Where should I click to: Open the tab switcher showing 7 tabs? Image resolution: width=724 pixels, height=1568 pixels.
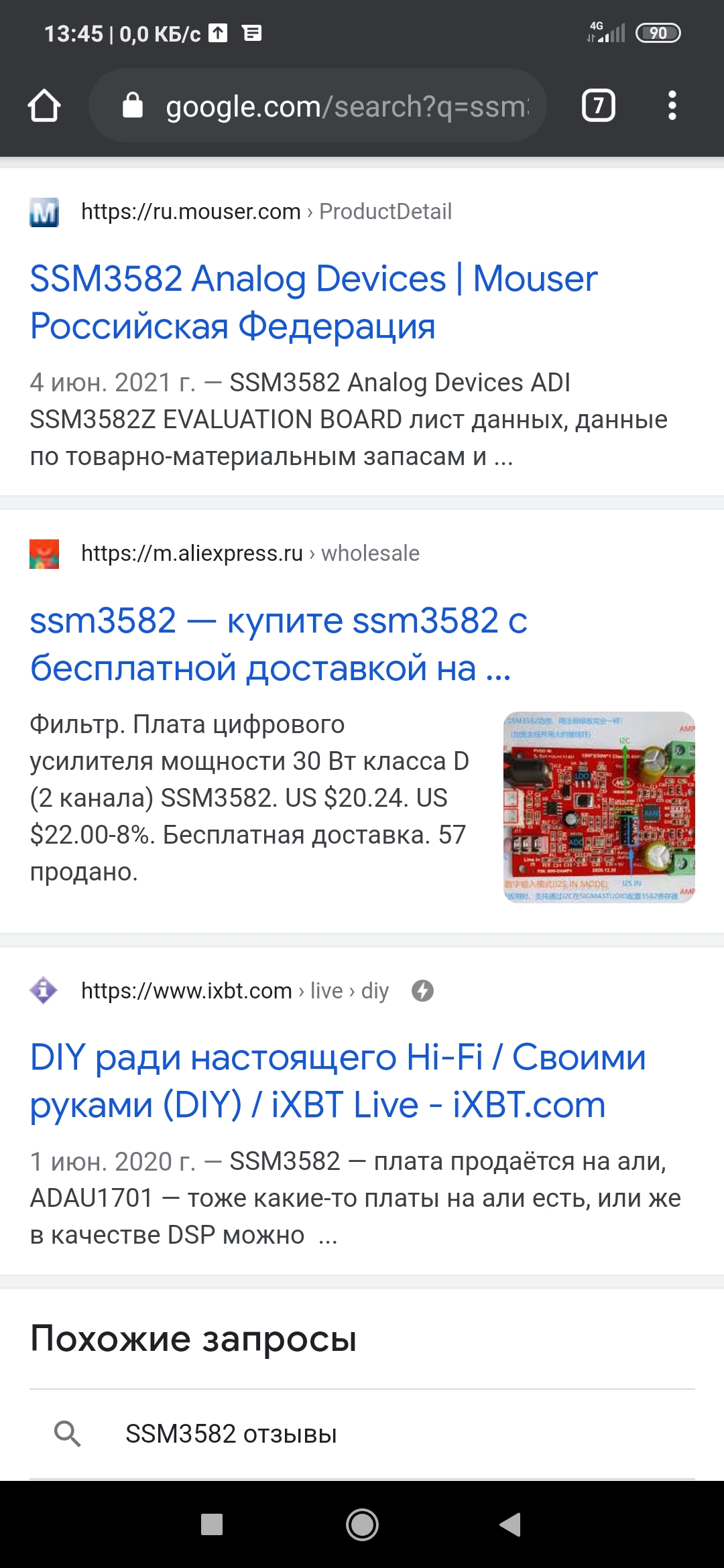pos(598,105)
